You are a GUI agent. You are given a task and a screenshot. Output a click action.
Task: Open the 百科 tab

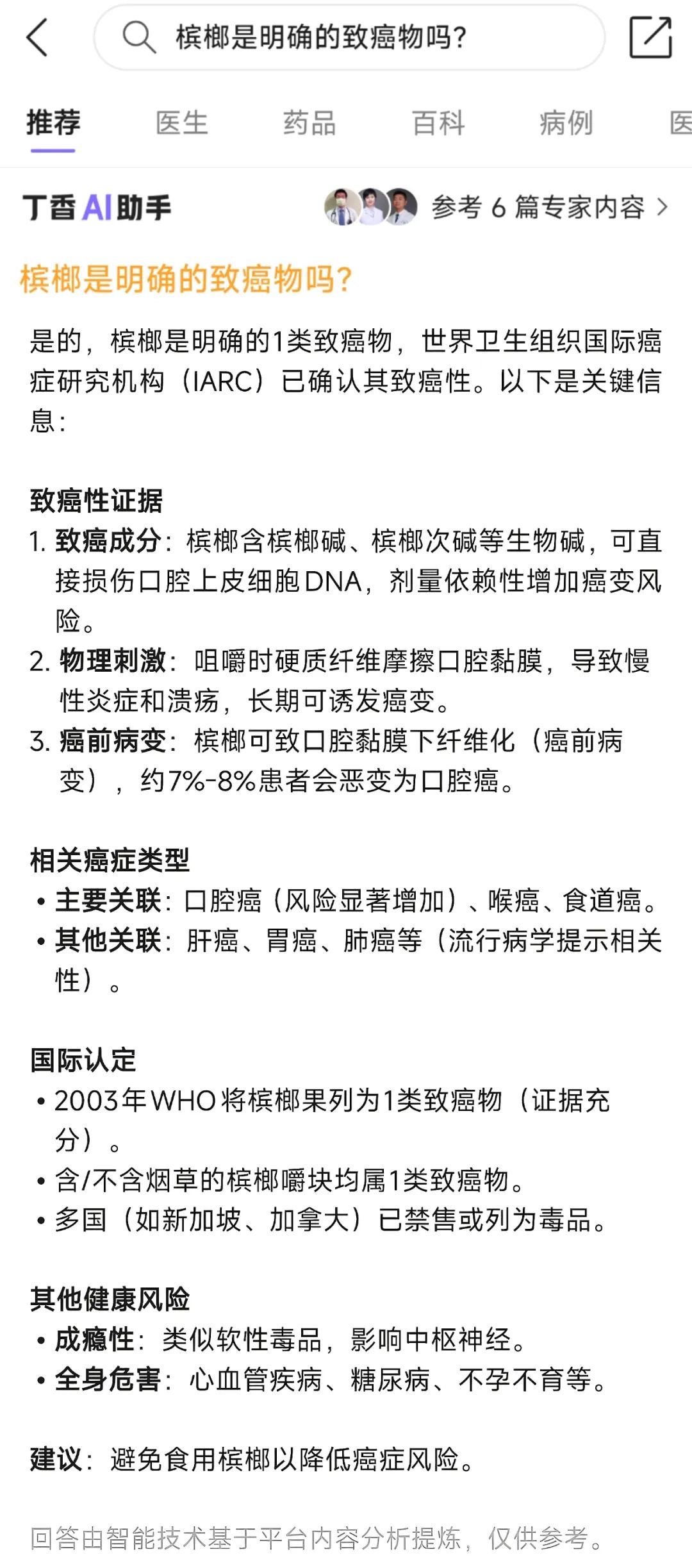coord(438,122)
